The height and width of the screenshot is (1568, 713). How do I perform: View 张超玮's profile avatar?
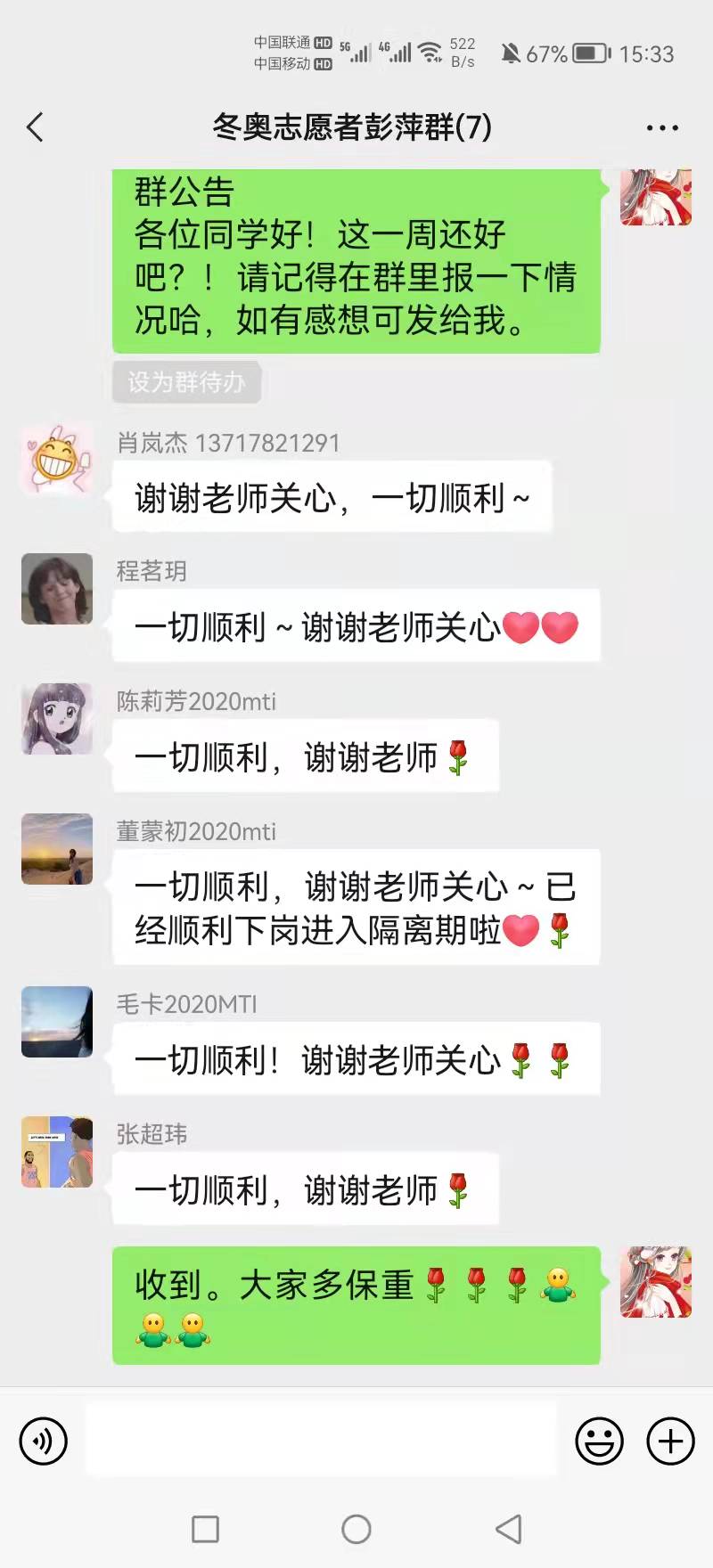57,1152
